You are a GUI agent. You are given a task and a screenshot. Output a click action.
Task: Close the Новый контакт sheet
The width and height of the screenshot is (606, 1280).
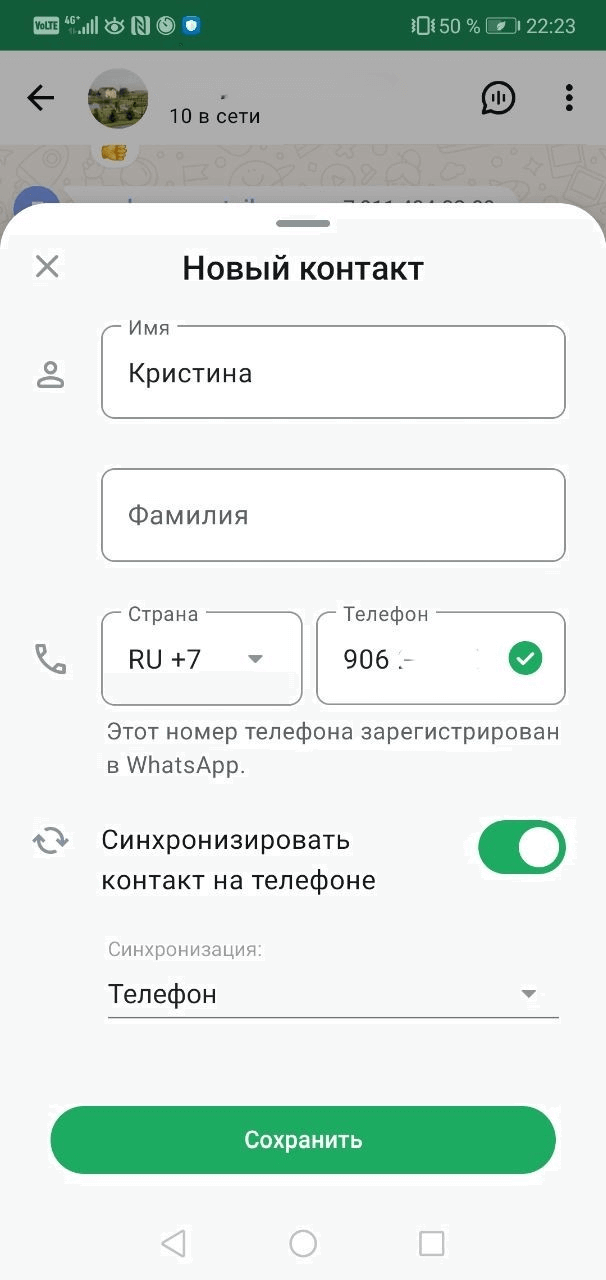(x=47, y=266)
